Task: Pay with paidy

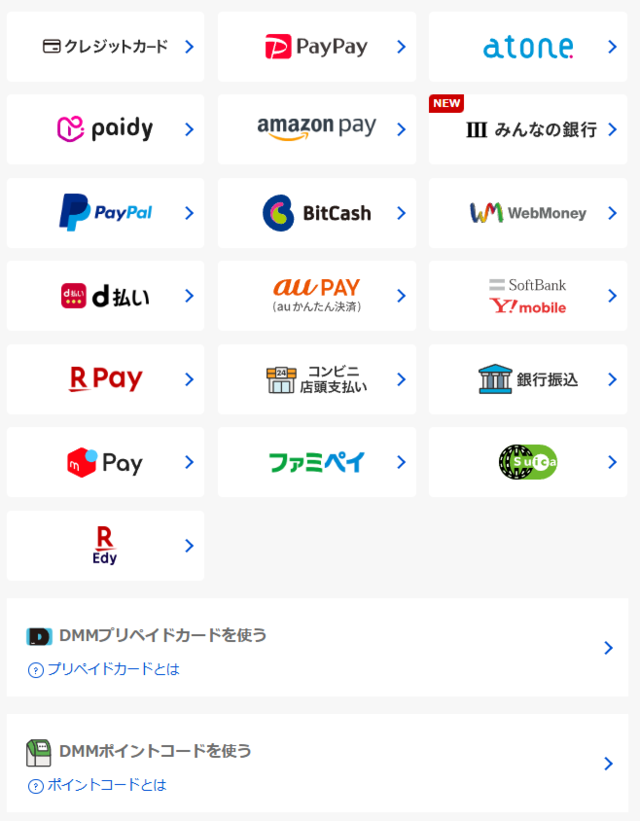Action: click(105, 129)
